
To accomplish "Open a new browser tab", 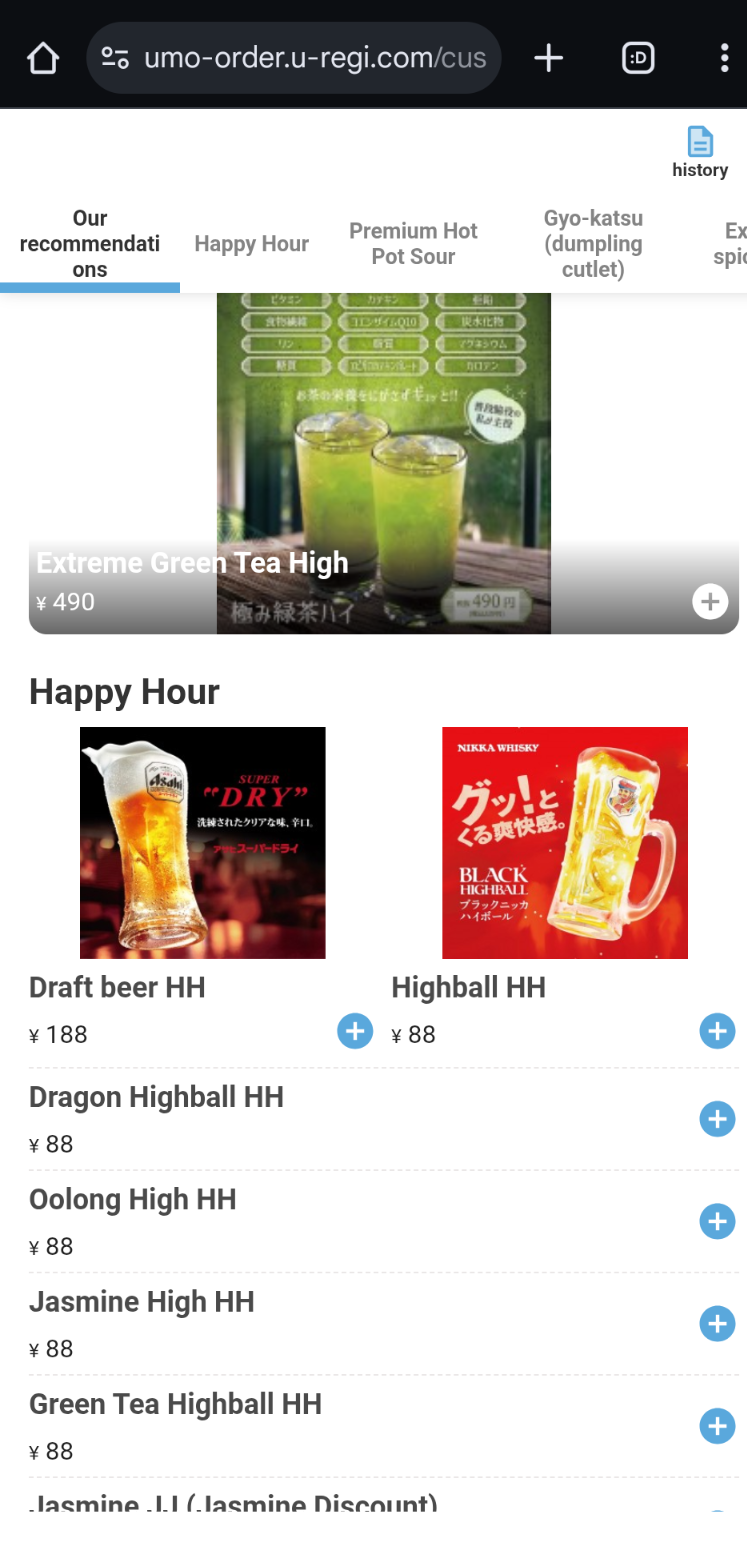I will 549,58.
